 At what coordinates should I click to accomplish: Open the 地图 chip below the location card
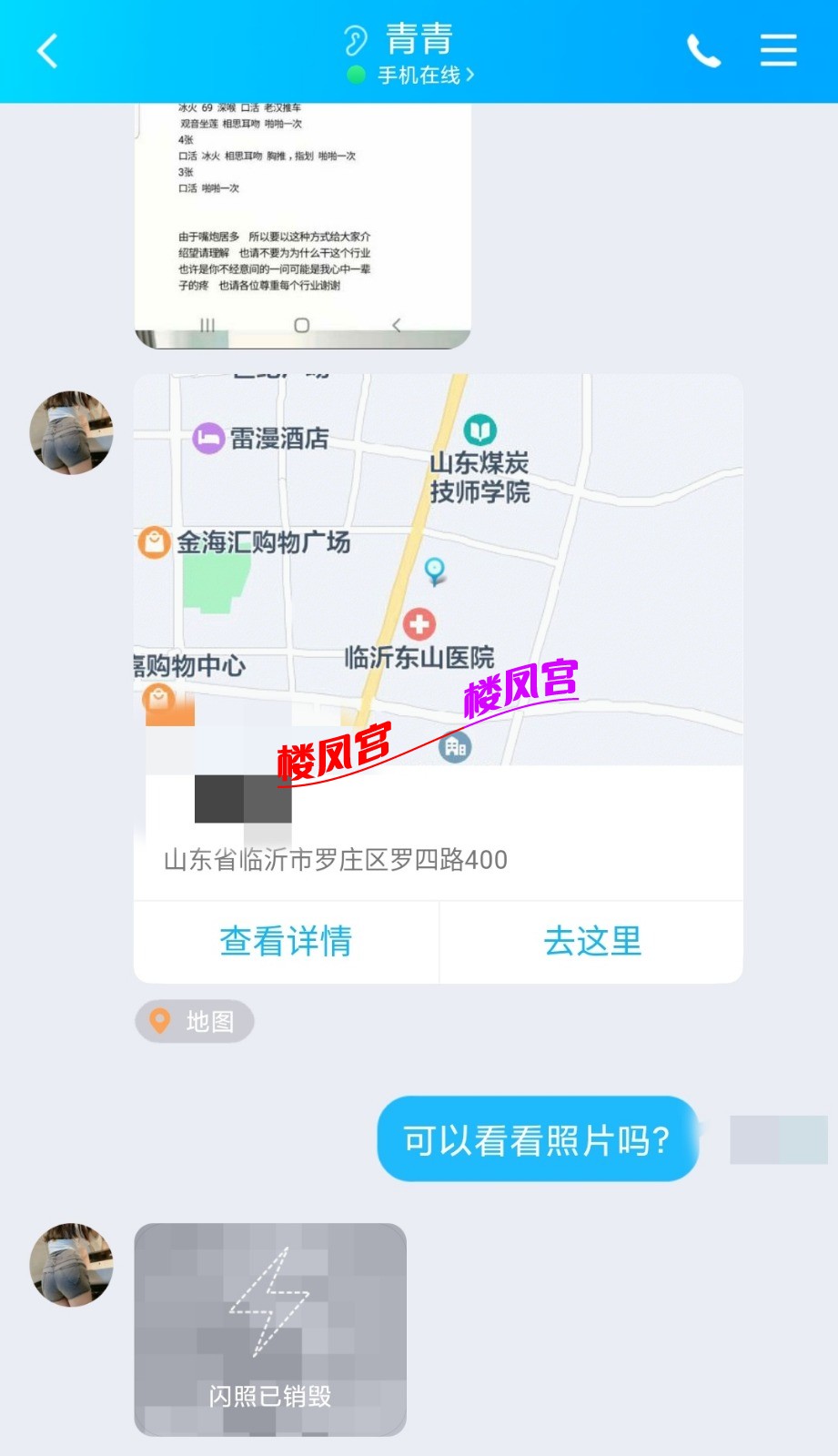pyautogui.click(x=195, y=1021)
